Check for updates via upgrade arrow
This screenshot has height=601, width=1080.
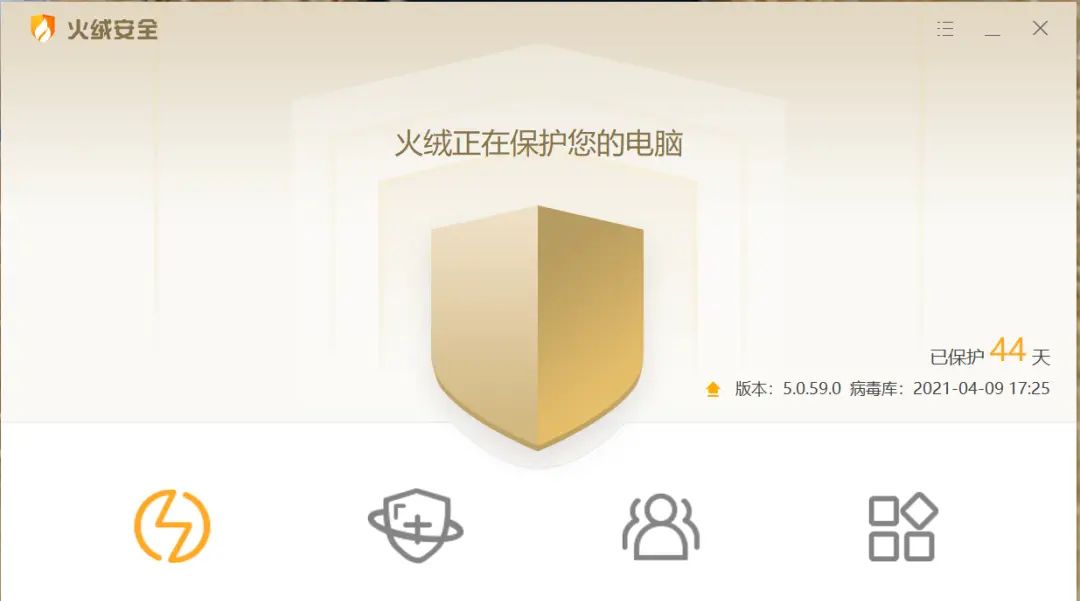[x=713, y=390]
